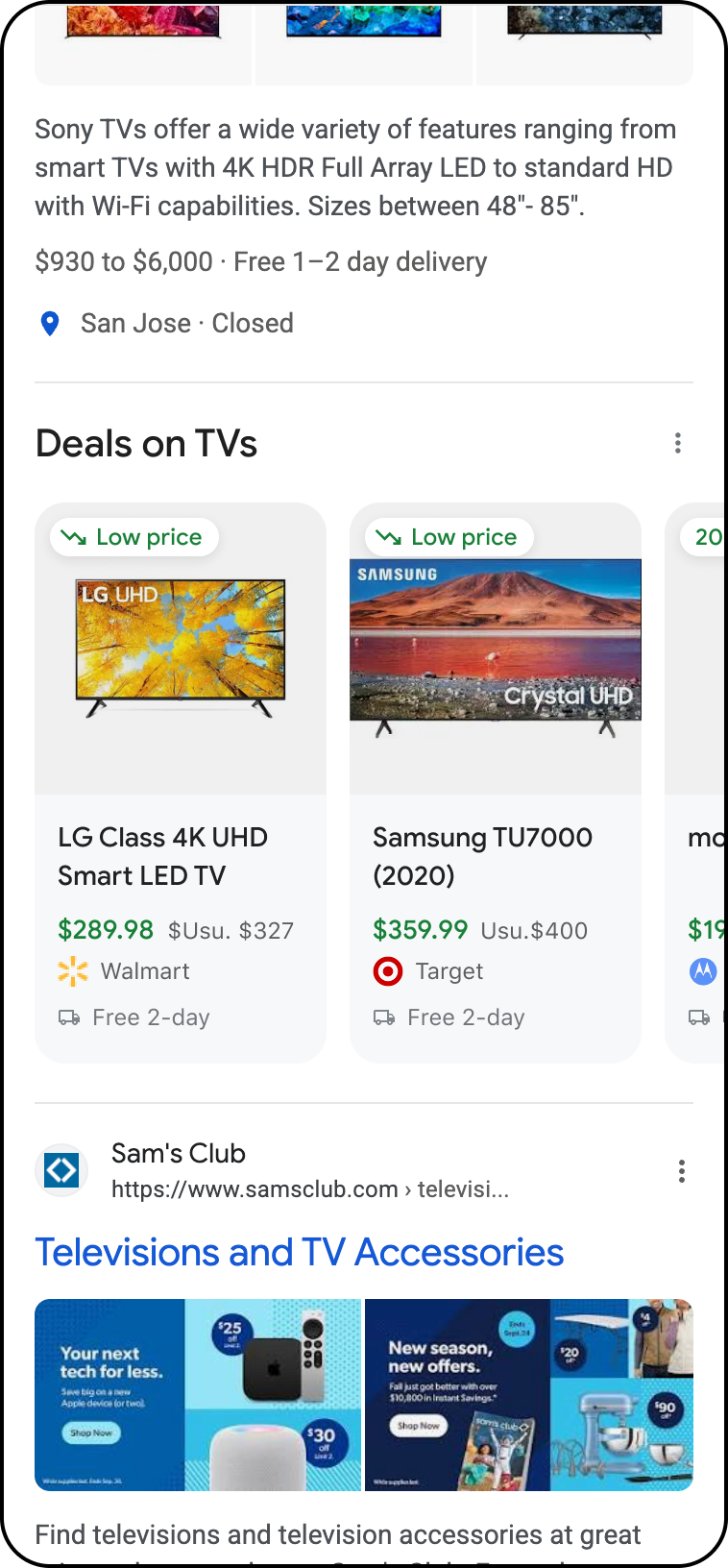Open the Deals on TVs overflow menu
Screen dimensions: 728x1568
(678, 443)
